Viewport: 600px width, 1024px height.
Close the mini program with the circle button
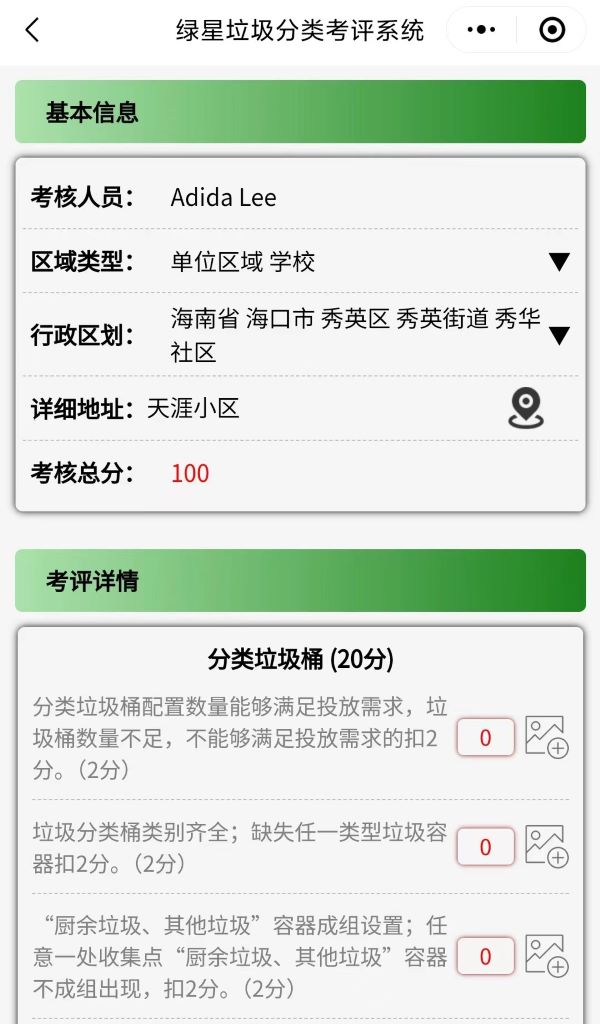click(552, 30)
